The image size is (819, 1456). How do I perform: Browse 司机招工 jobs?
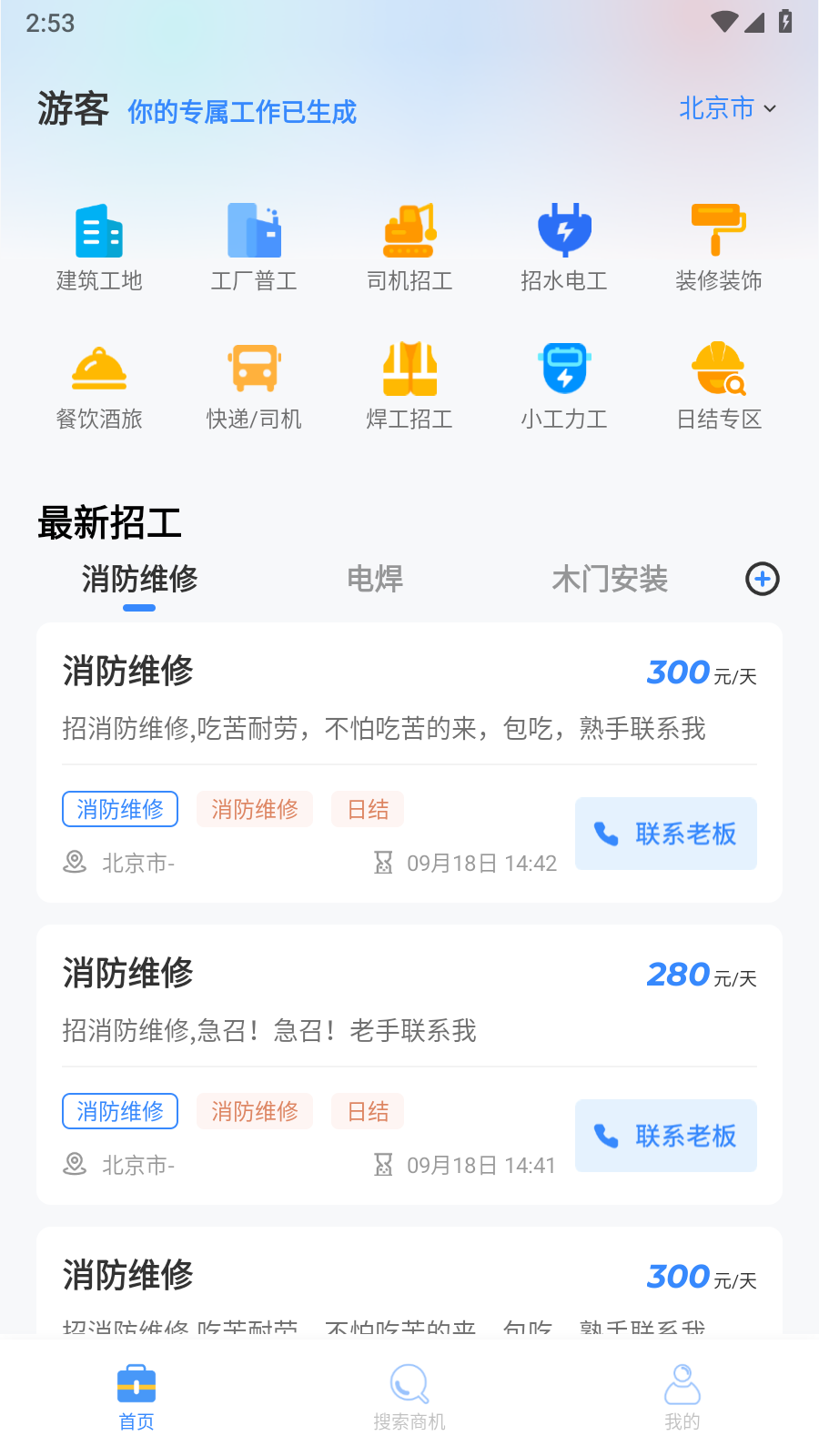point(409,247)
